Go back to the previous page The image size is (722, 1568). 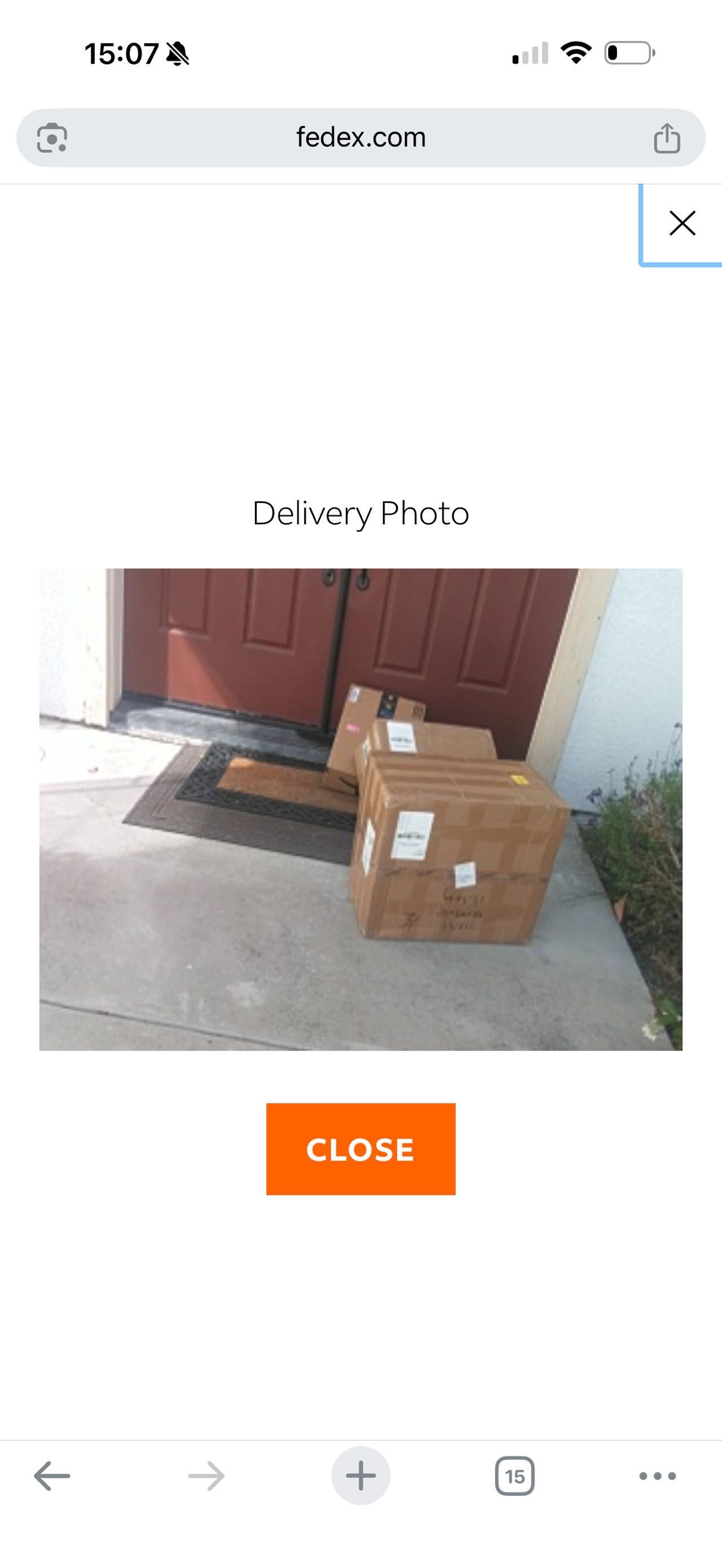coord(52,1476)
